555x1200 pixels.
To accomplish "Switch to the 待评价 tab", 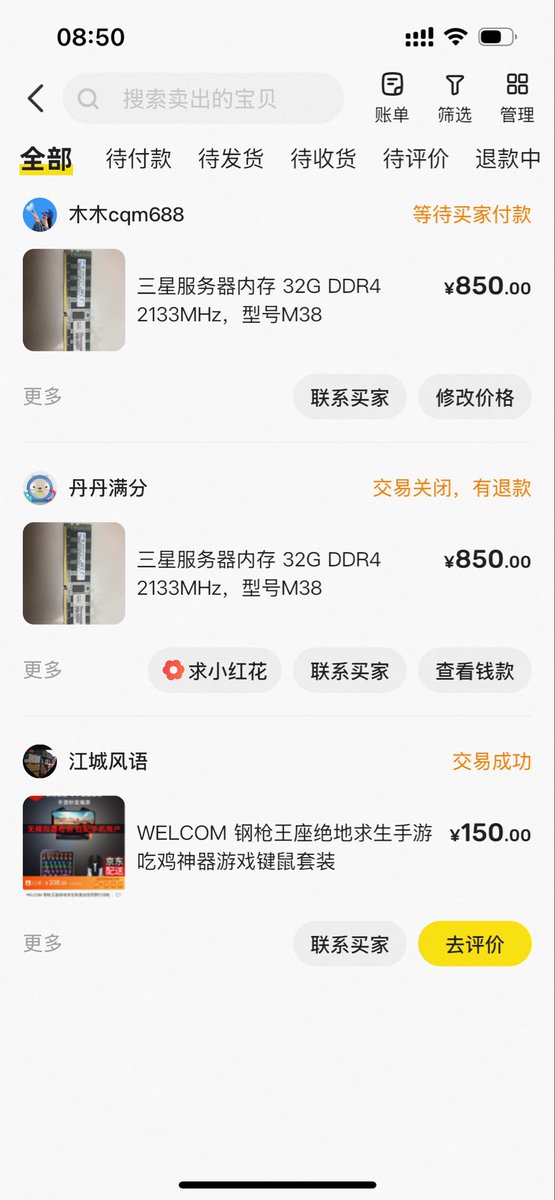I will [x=416, y=158].
